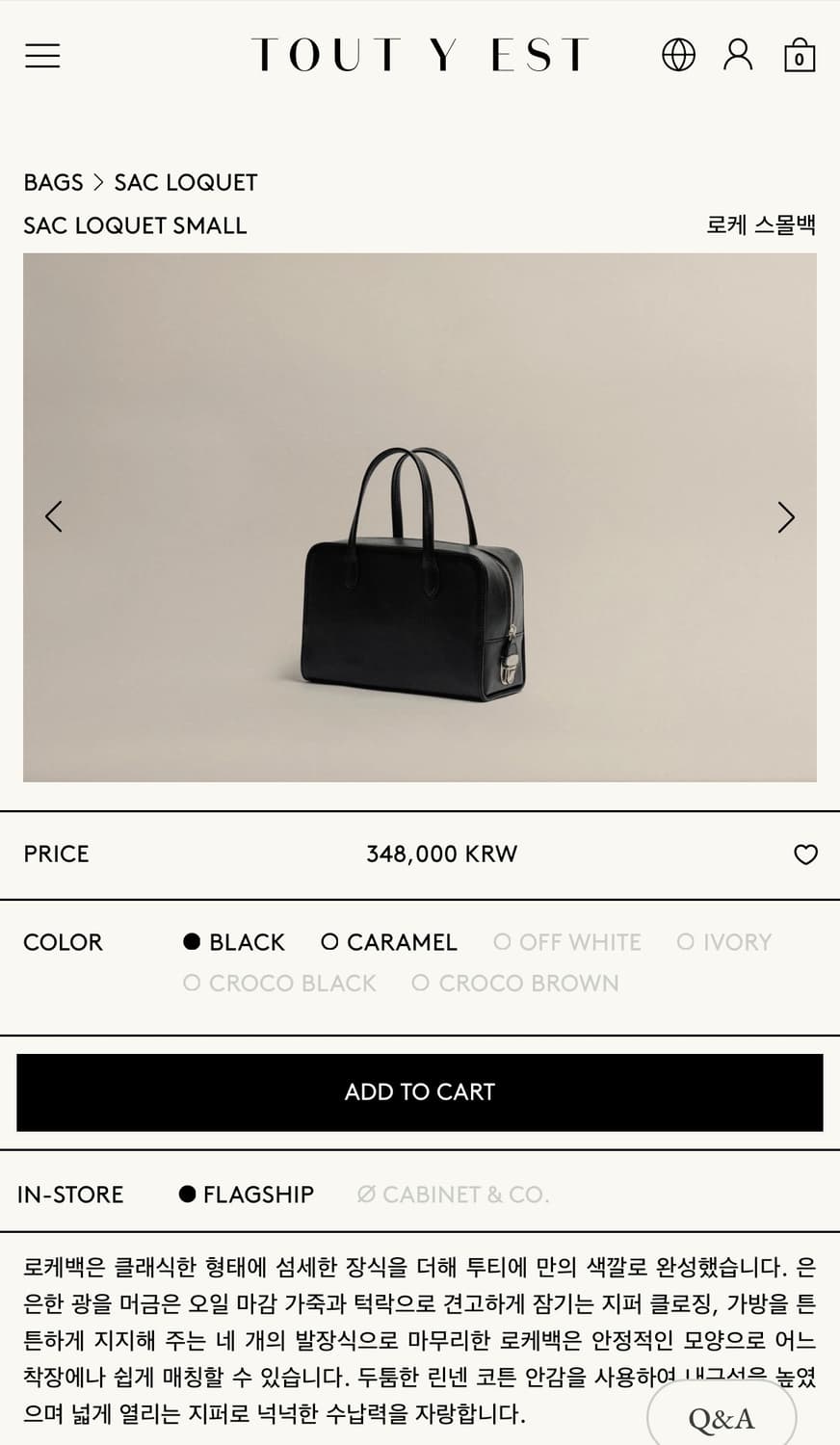Select the CARAMEL color option
The width and height of the screenshot is (840, 1445).
coord(388,942)
